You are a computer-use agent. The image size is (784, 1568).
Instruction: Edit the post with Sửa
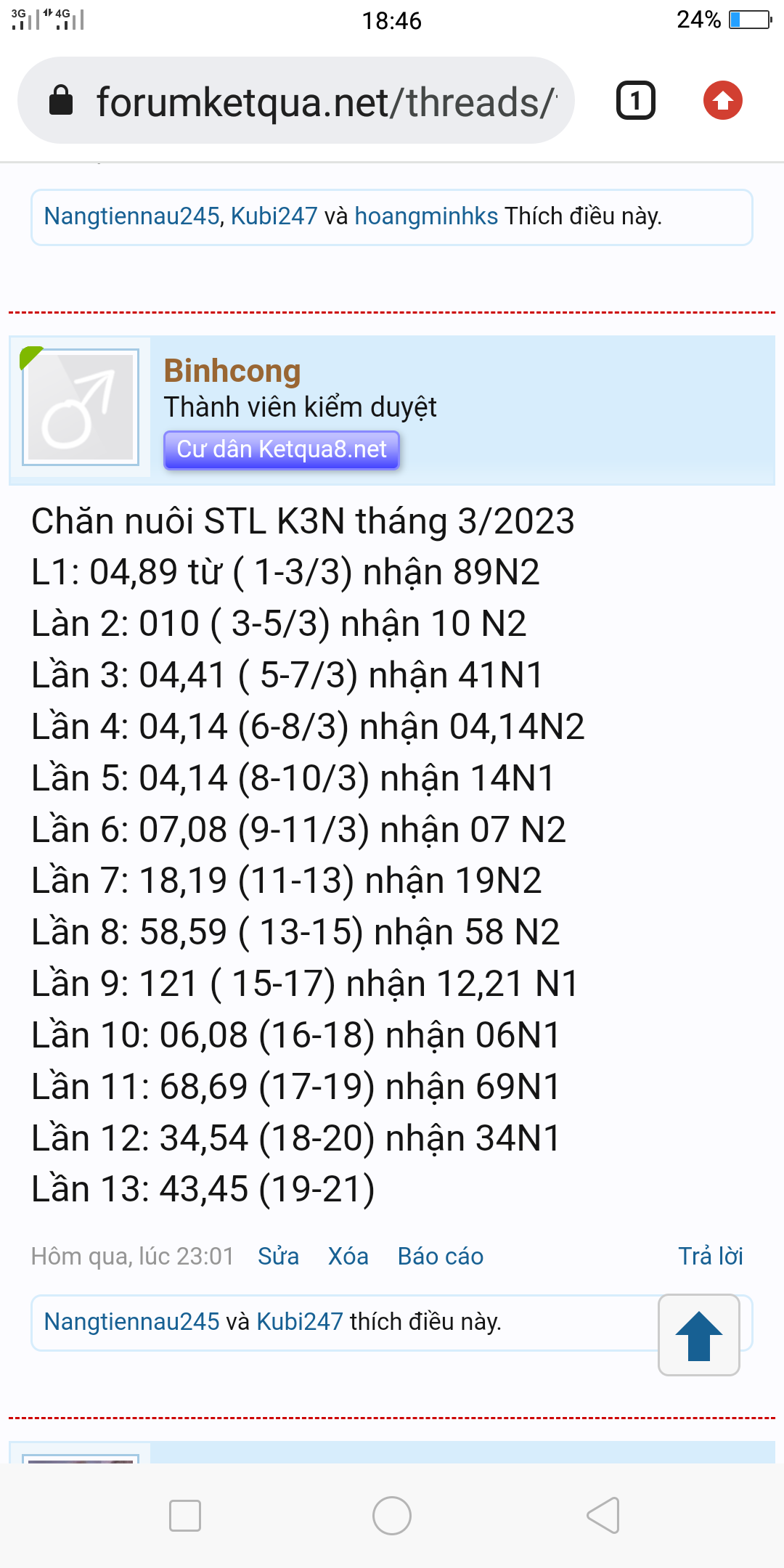[x=279, y=1256]
